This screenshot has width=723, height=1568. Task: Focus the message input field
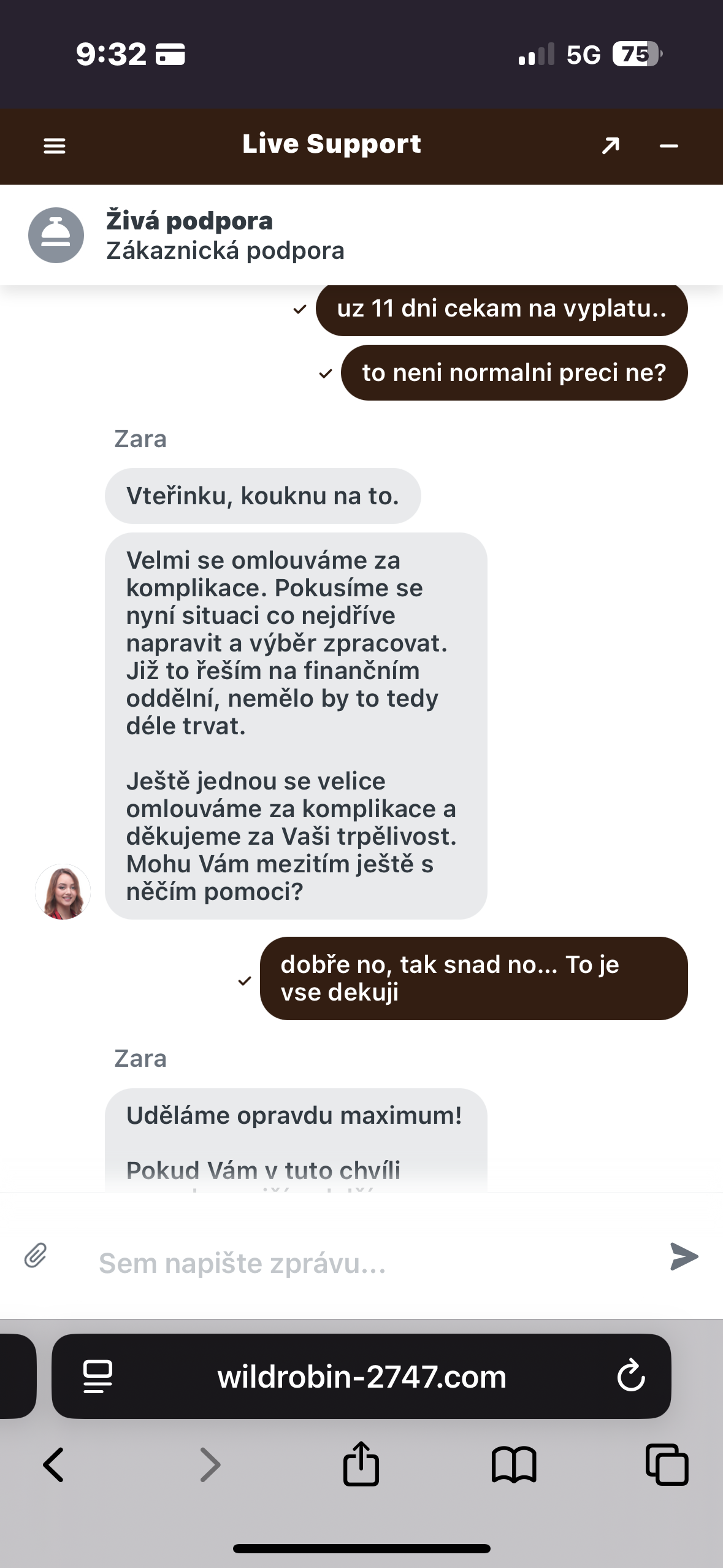pos(368,1263)
